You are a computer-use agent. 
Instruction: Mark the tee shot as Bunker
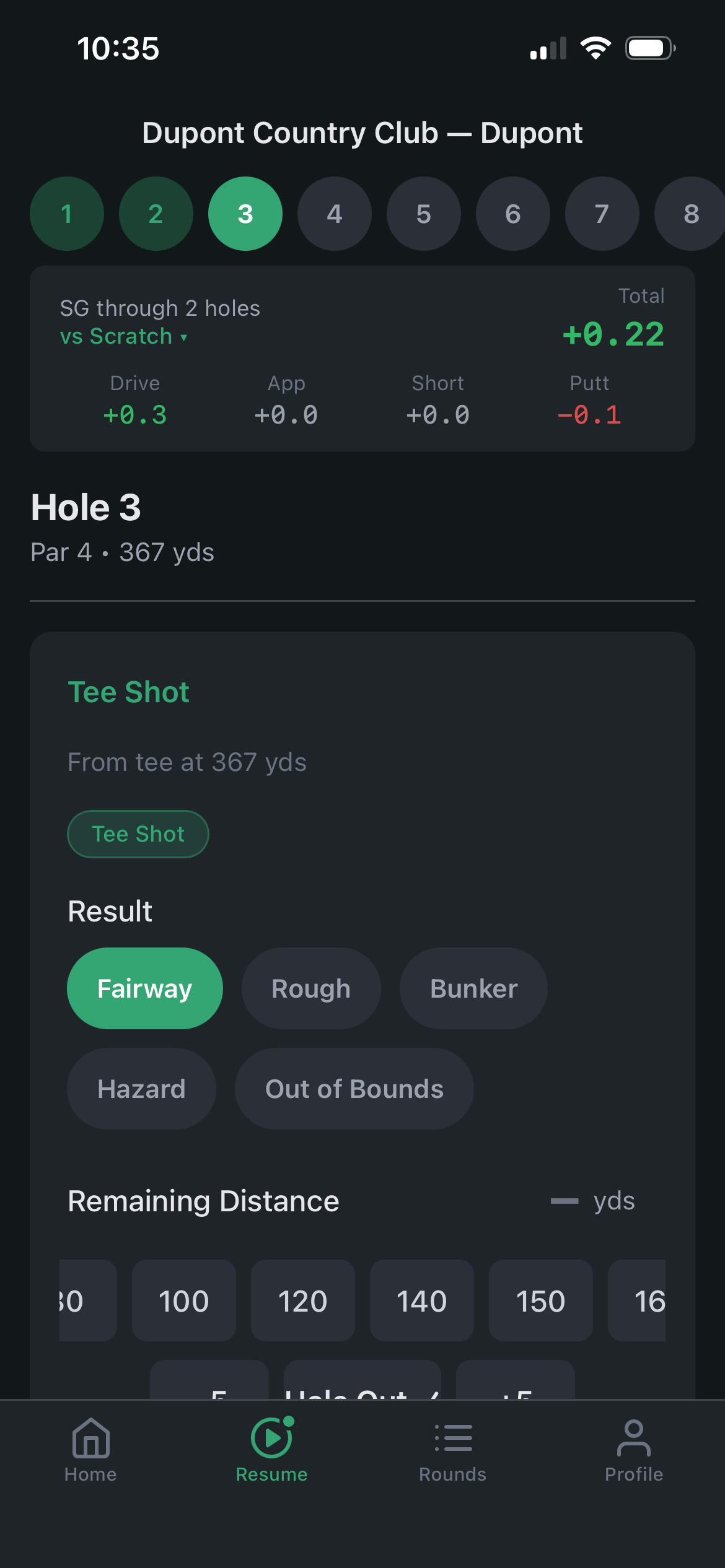coord(473,988)
